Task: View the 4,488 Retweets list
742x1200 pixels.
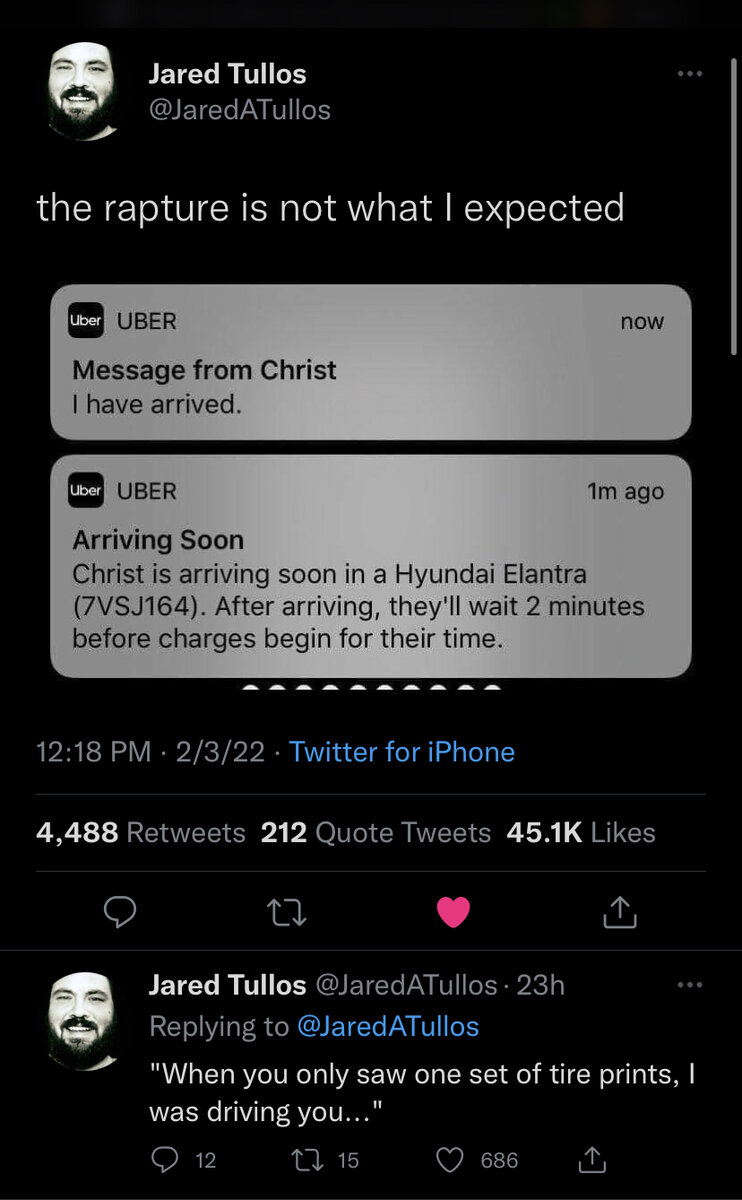Action: click(140, 833)
